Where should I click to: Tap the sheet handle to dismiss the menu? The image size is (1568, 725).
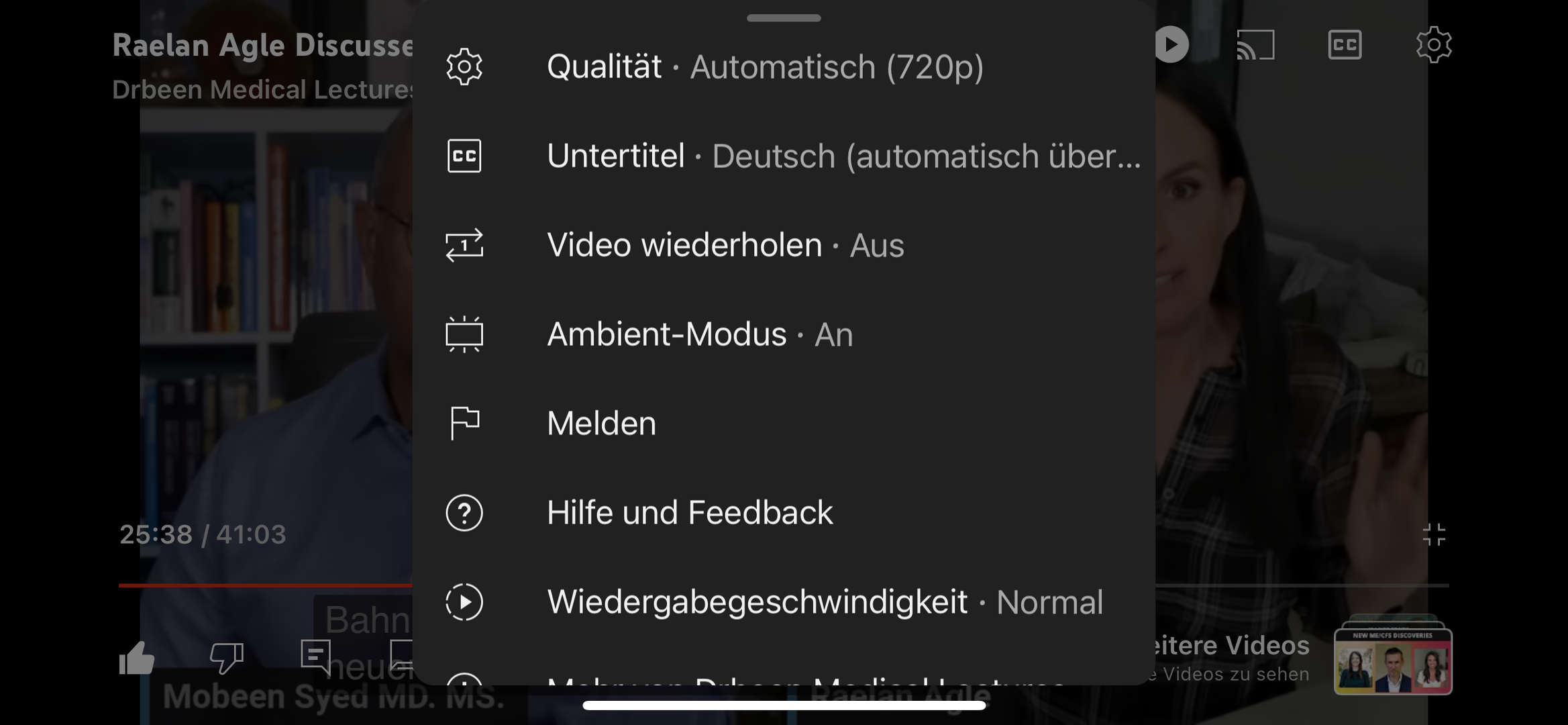coord(784,18)
